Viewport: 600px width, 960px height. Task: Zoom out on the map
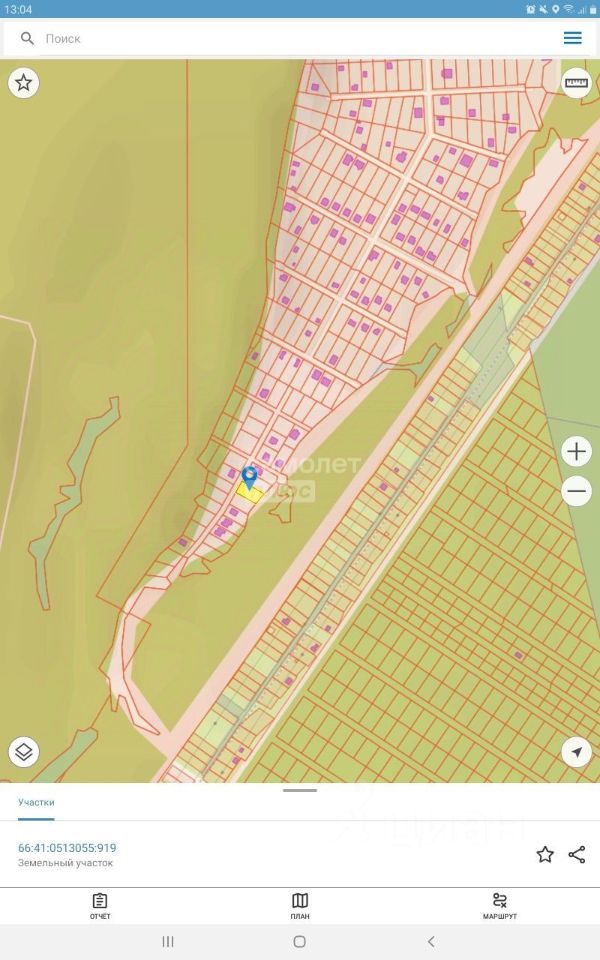pos(576,491)
